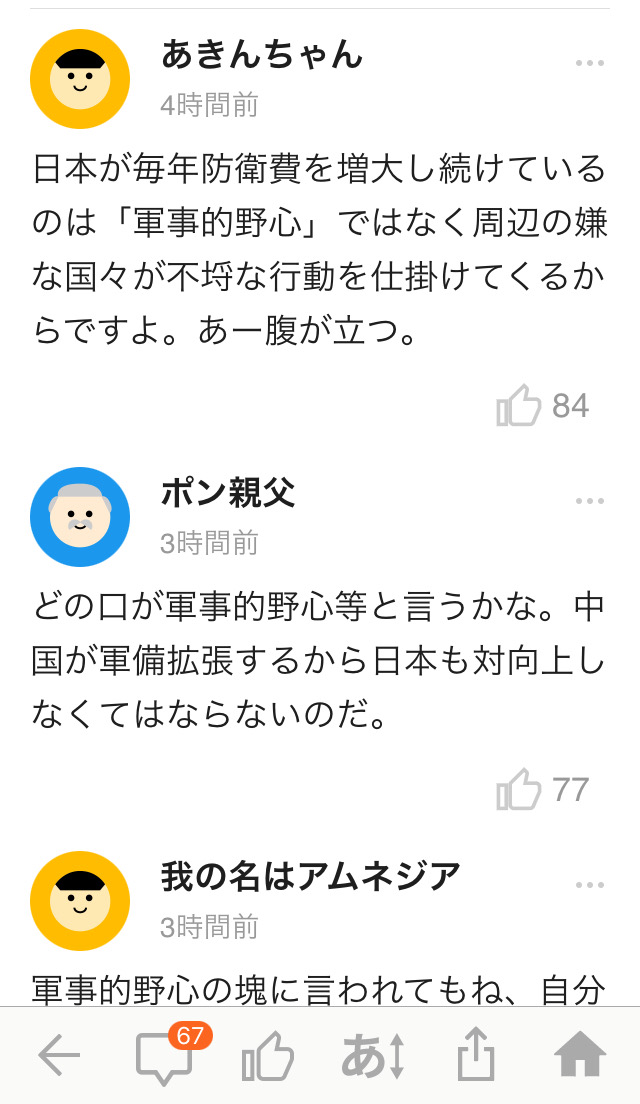Change the text size setting
The image size is (640, 1104).
[x=373, y=1056]
